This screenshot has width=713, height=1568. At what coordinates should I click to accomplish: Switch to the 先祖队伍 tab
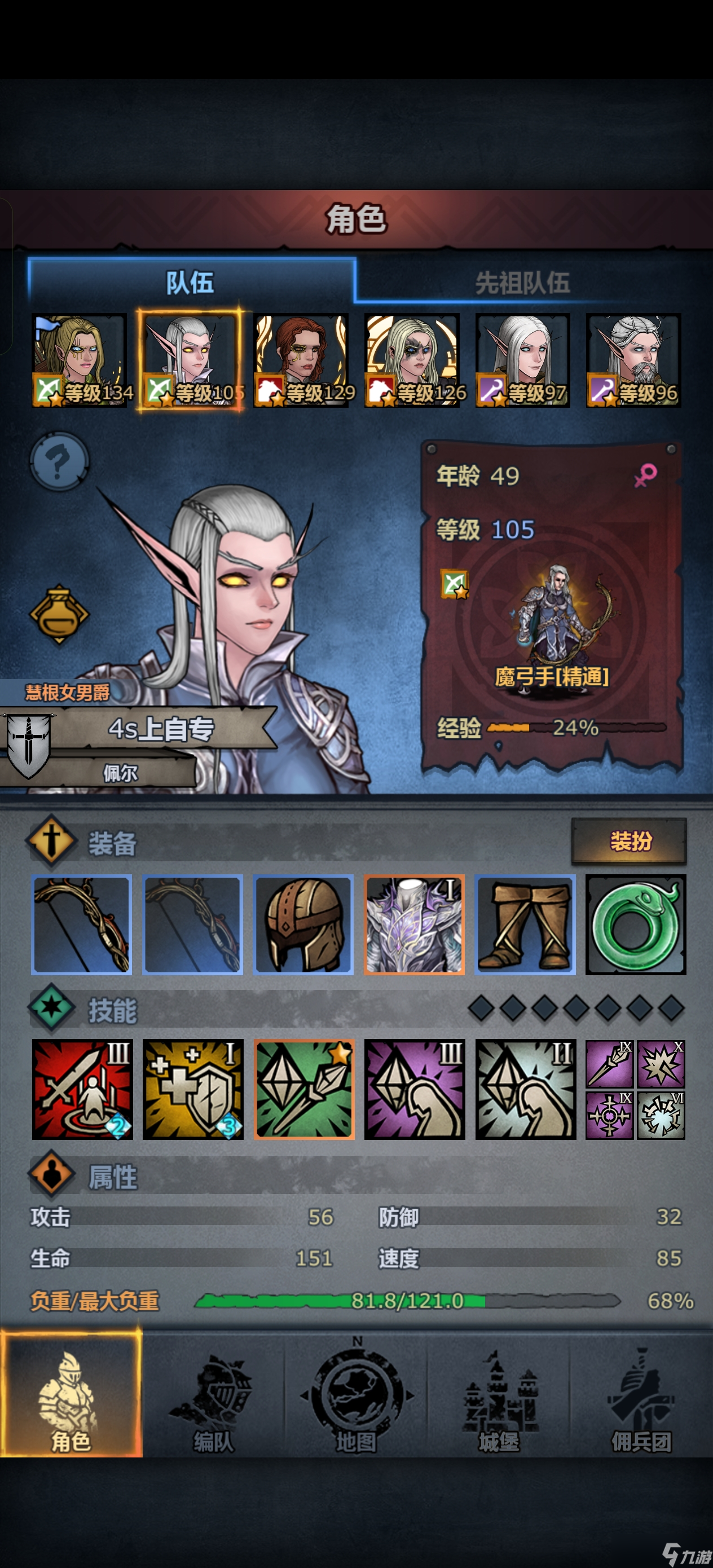tap(522, 283)
